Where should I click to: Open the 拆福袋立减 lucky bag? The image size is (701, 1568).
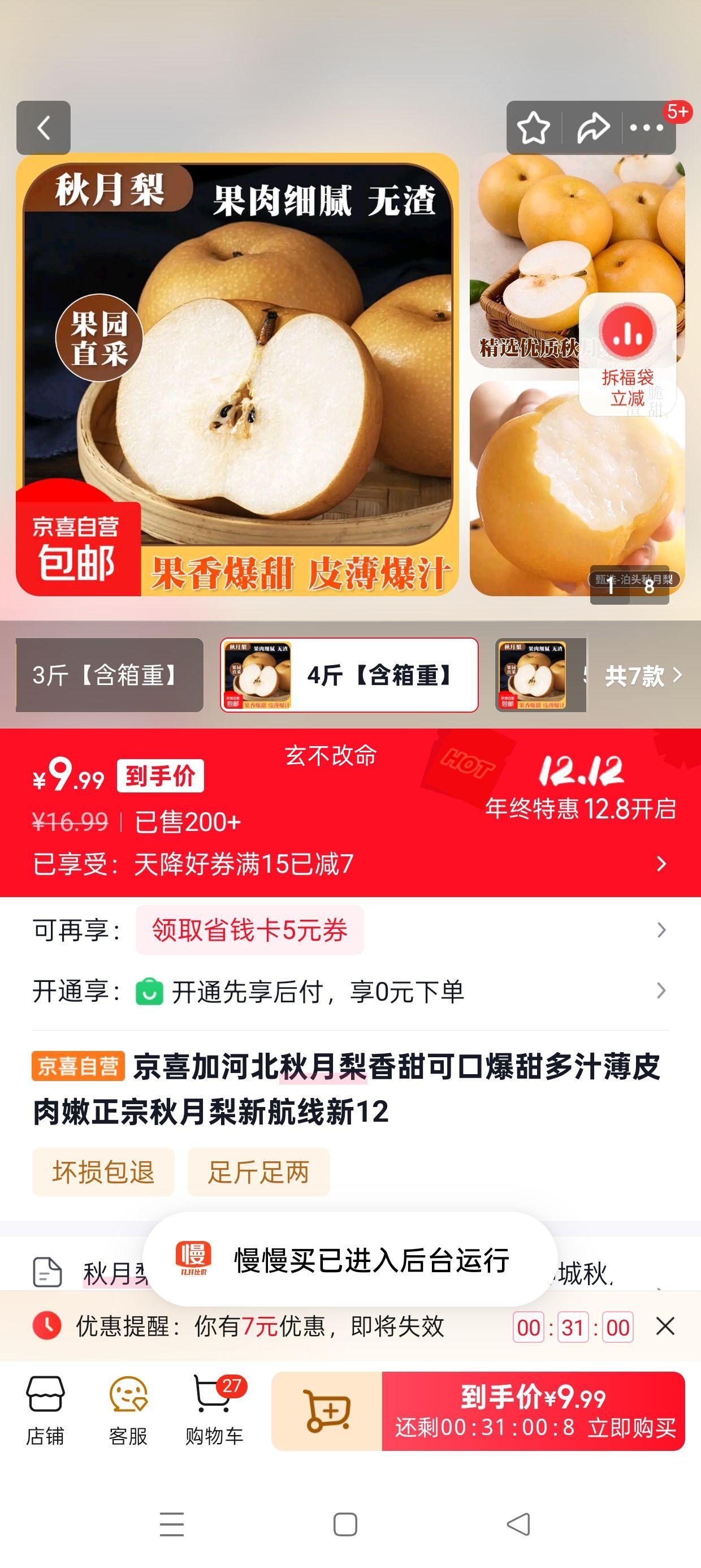point(627,354)
